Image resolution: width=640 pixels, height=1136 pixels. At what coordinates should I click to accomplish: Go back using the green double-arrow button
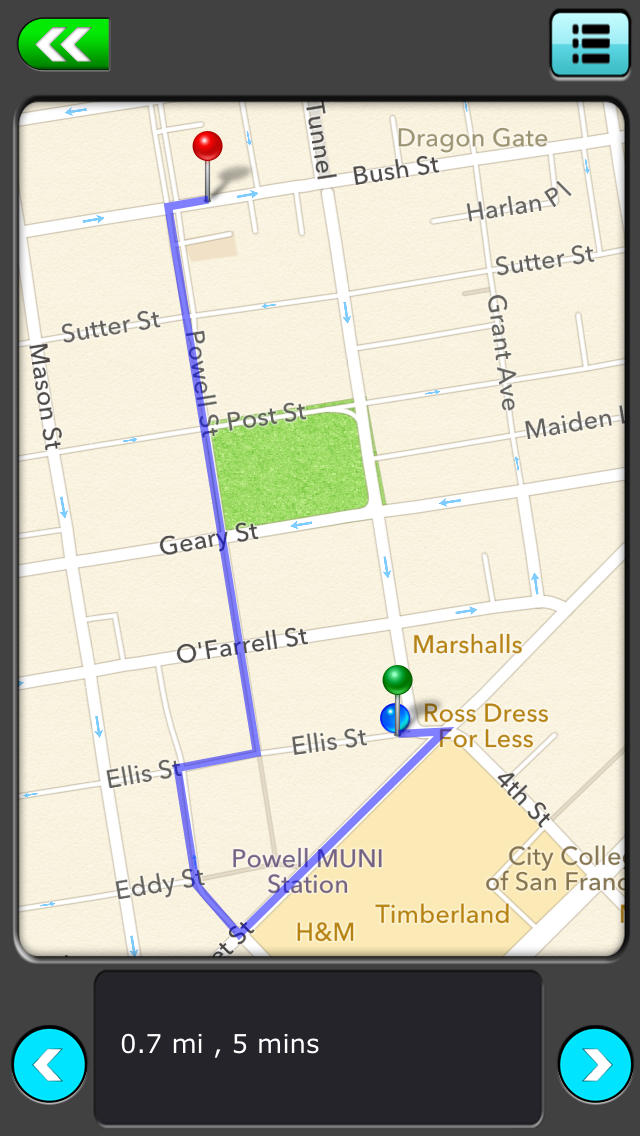[x=64, y=44]
